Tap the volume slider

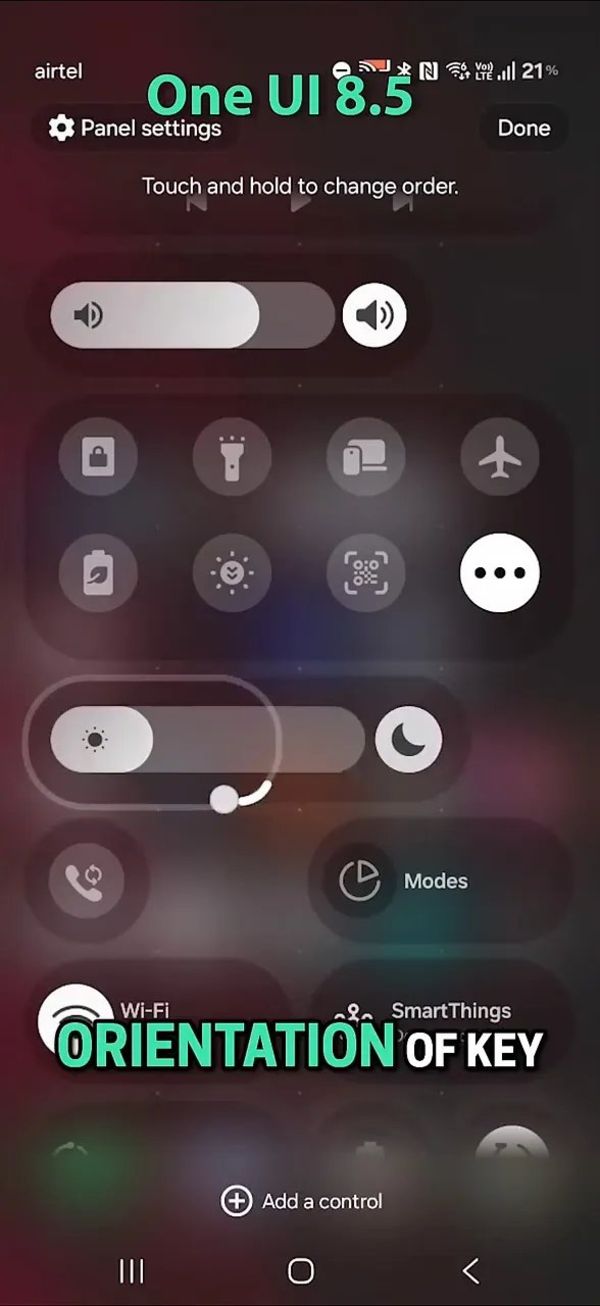click(x=190, y=315)
